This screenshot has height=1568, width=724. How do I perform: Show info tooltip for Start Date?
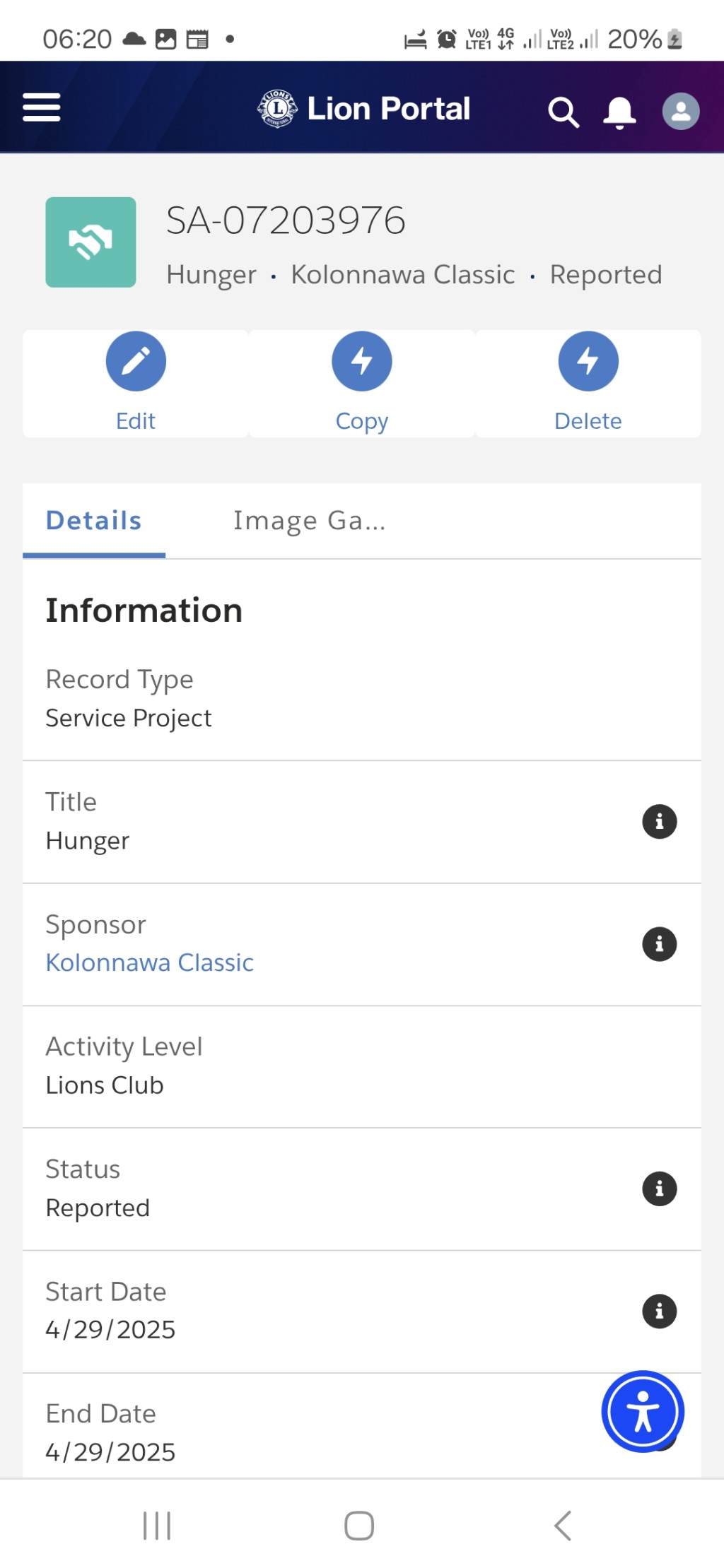point(659,1311)
